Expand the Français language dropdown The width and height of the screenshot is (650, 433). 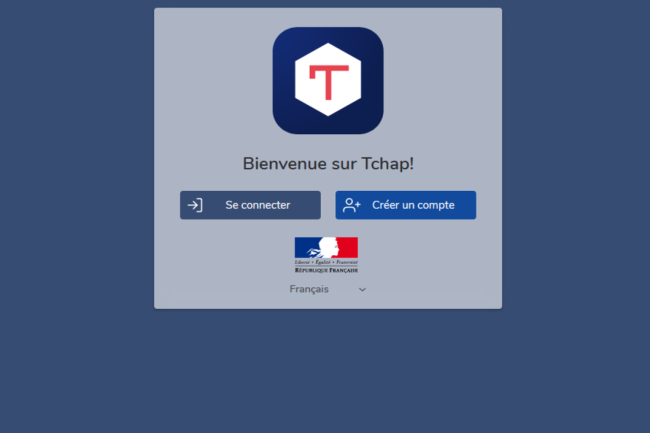tap(328, 289)
